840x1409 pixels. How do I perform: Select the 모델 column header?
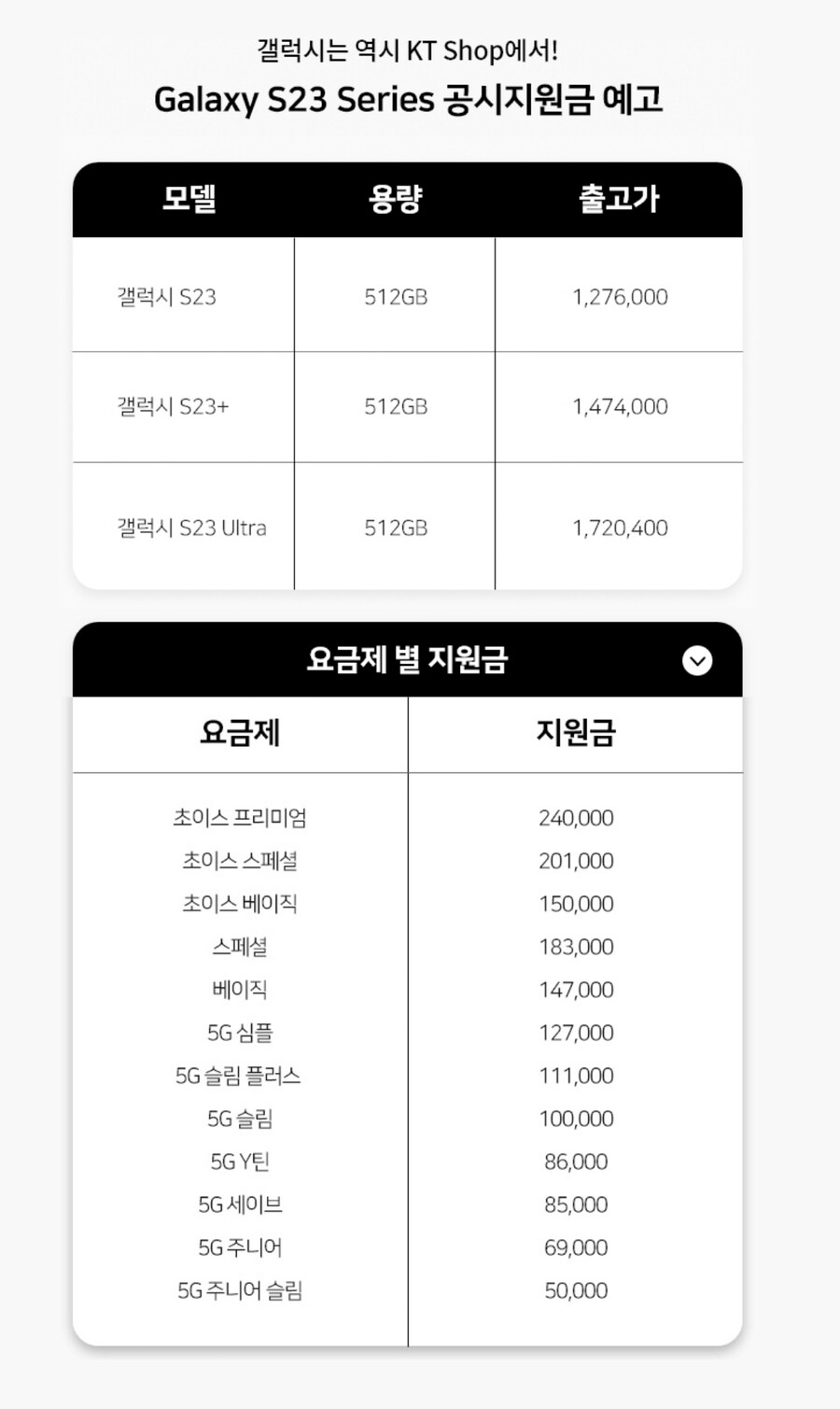pos(189,199)
